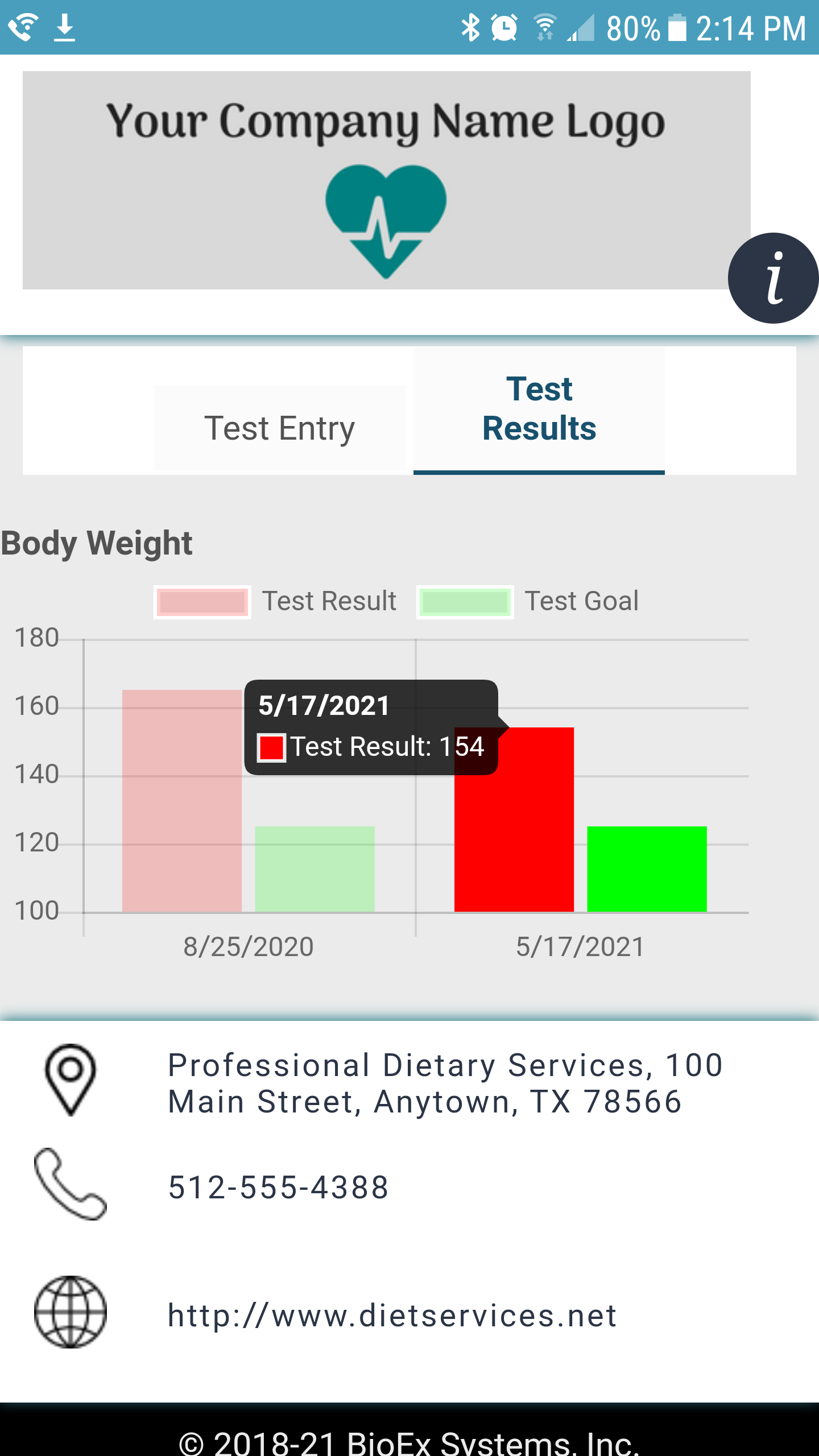Open the info button

(773, 278)
